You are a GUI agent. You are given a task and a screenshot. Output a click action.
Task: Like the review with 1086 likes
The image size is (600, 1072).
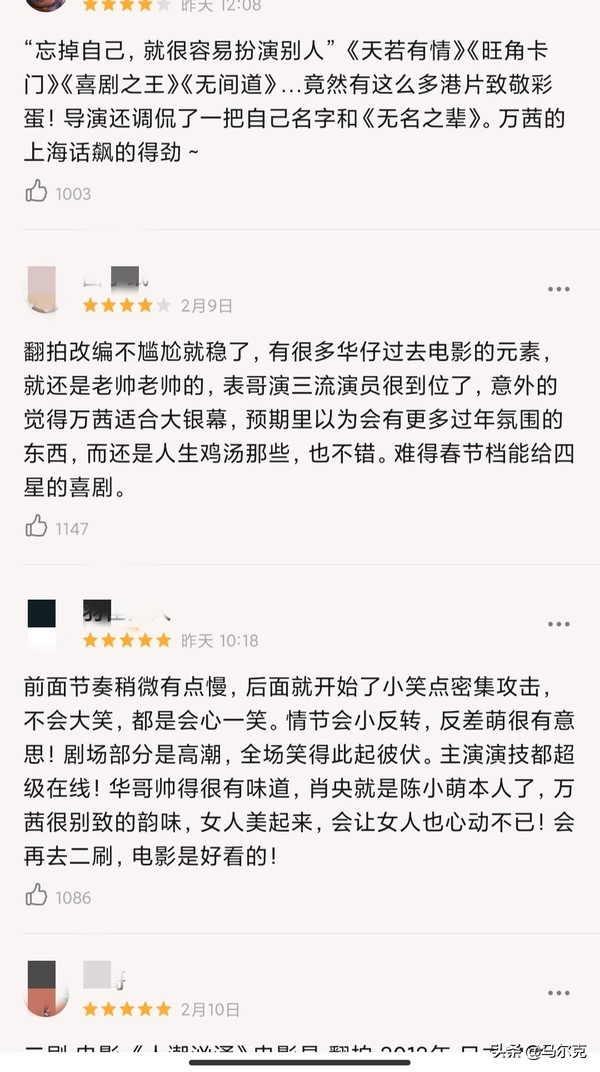click(x=37, y=895)
